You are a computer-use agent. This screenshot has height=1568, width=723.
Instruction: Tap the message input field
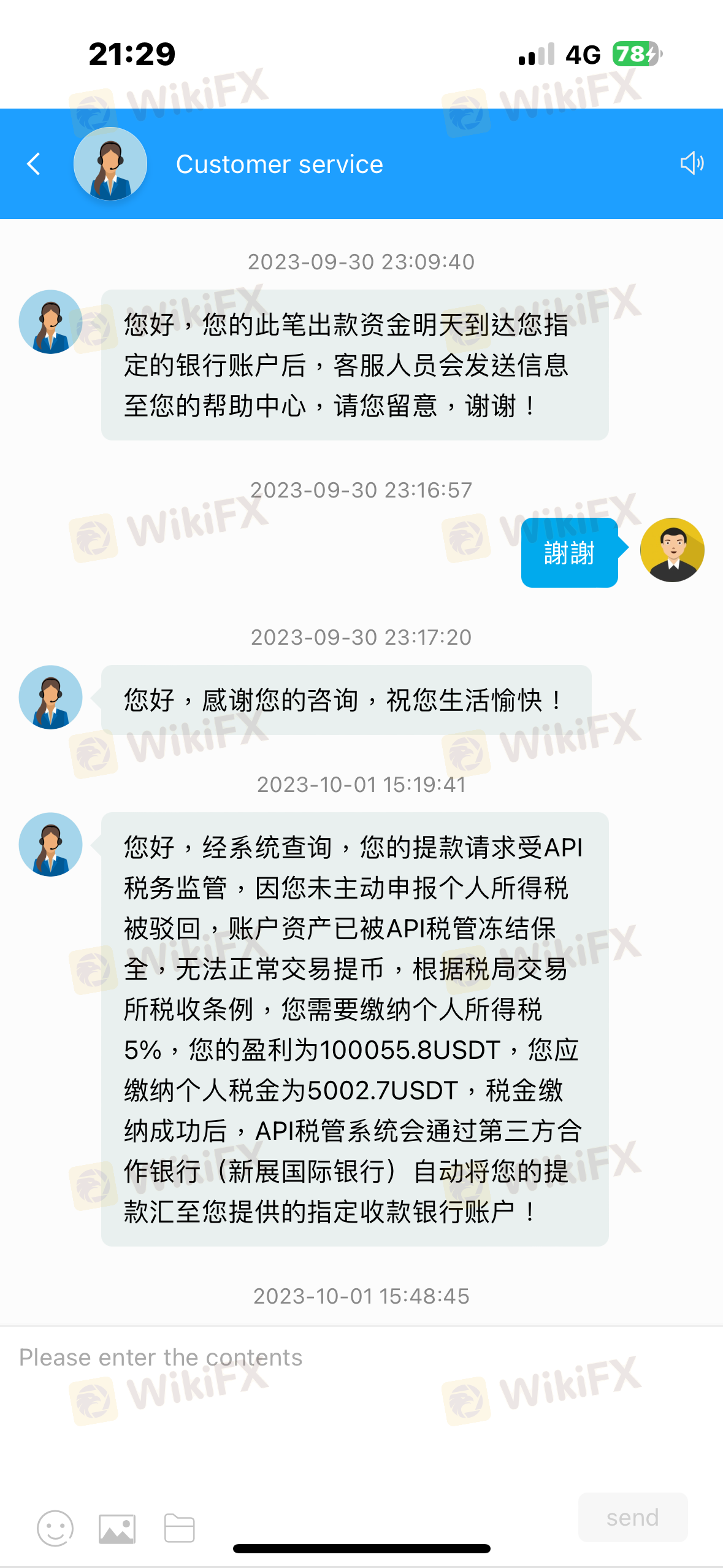361,1406
